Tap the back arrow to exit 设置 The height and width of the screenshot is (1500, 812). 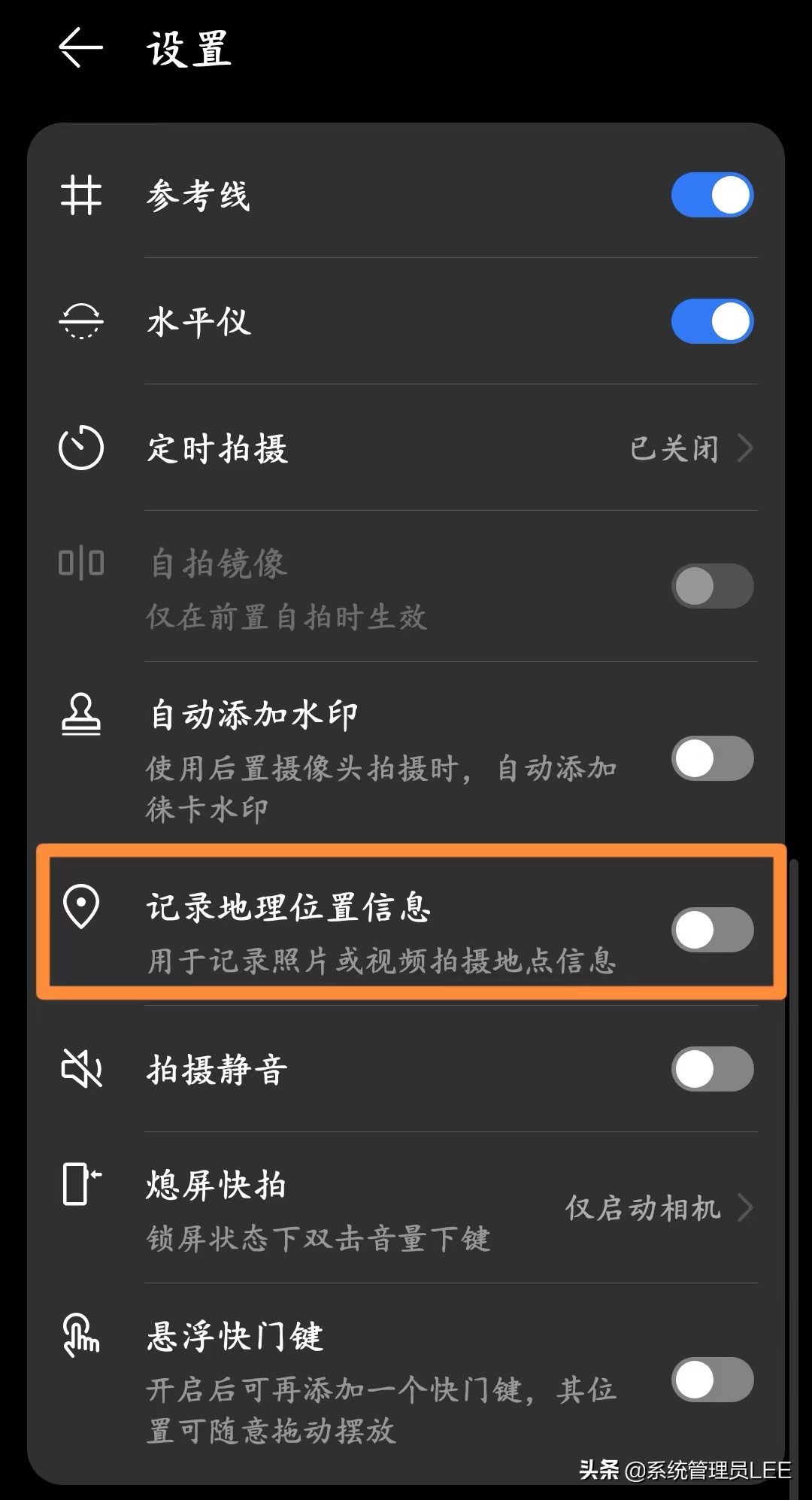[80, 47]
